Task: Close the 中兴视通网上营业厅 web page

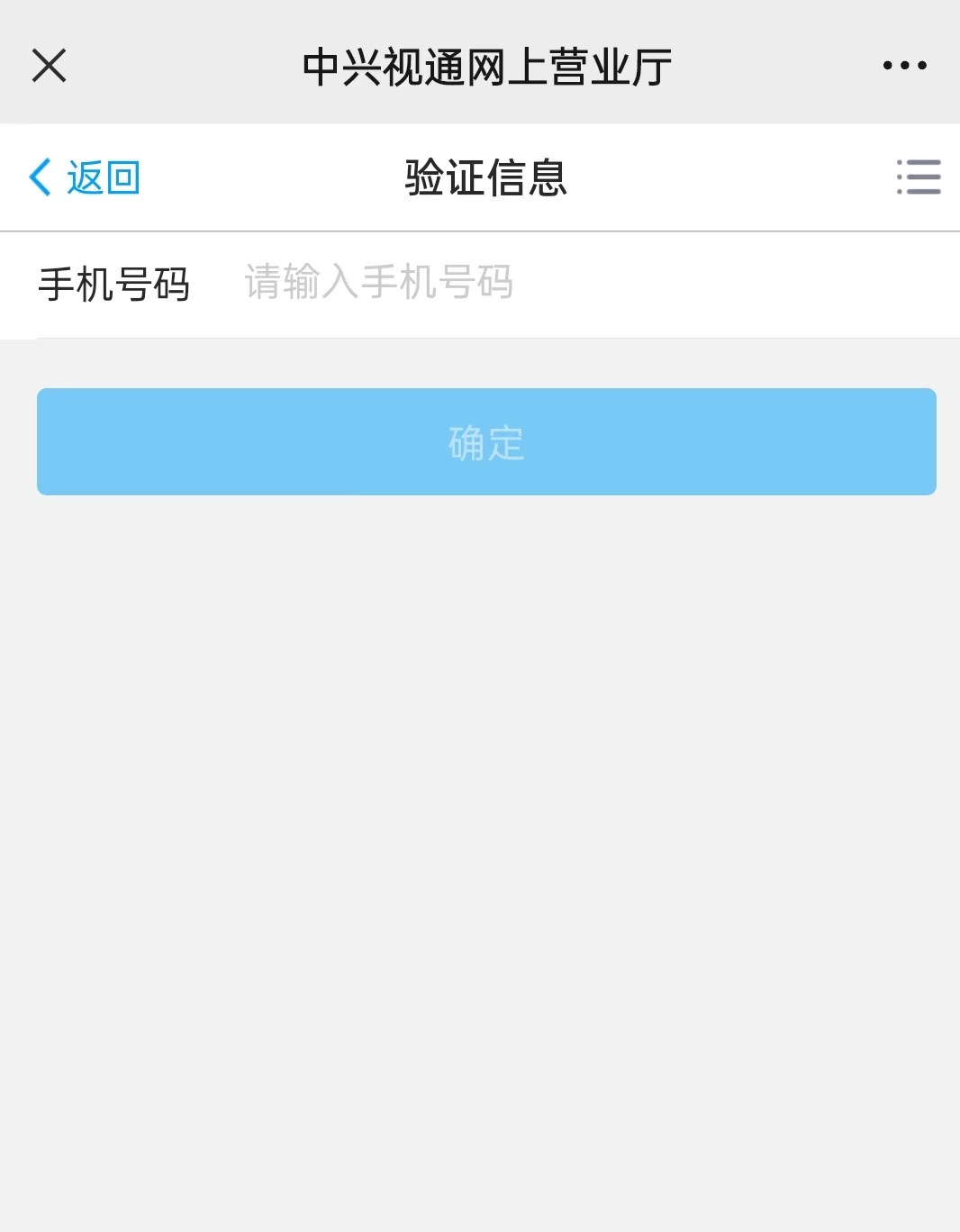Action: 49,65
